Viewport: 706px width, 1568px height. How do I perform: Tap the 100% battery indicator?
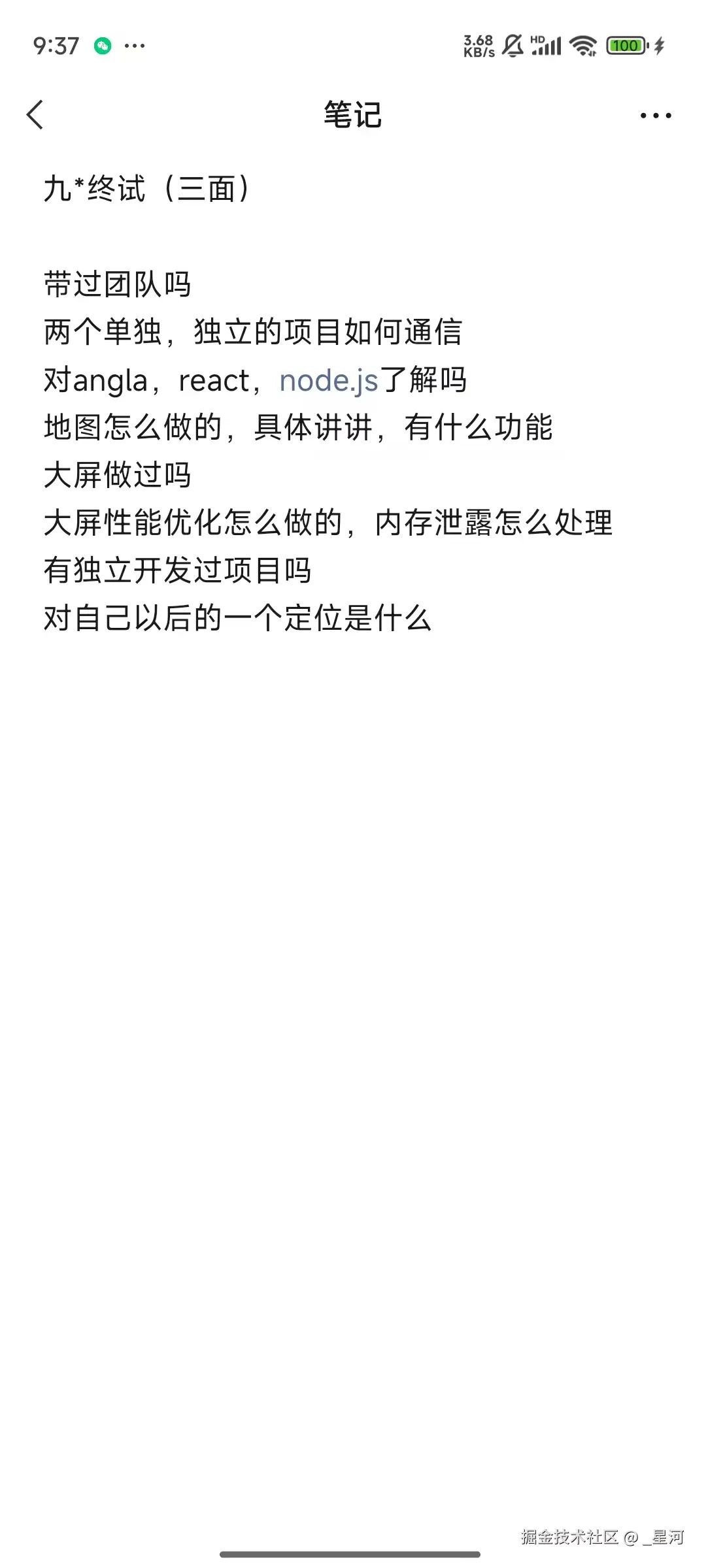(626, 46)
